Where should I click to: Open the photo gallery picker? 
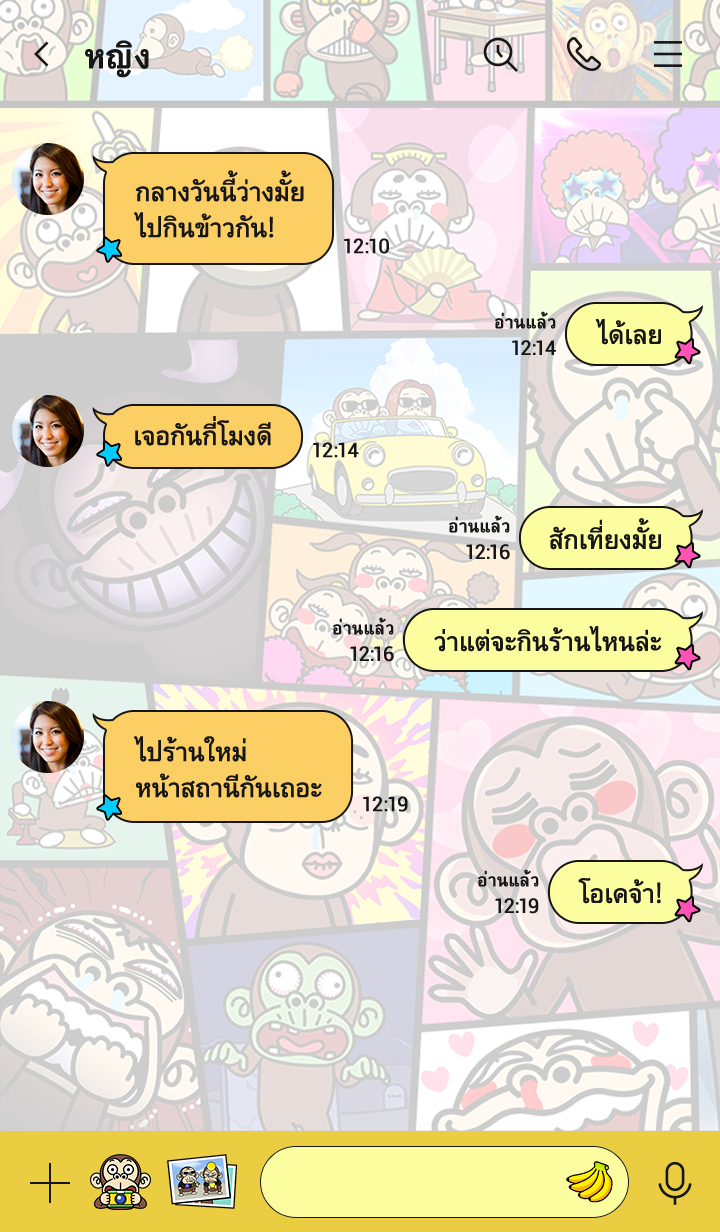pos(201,1182)
